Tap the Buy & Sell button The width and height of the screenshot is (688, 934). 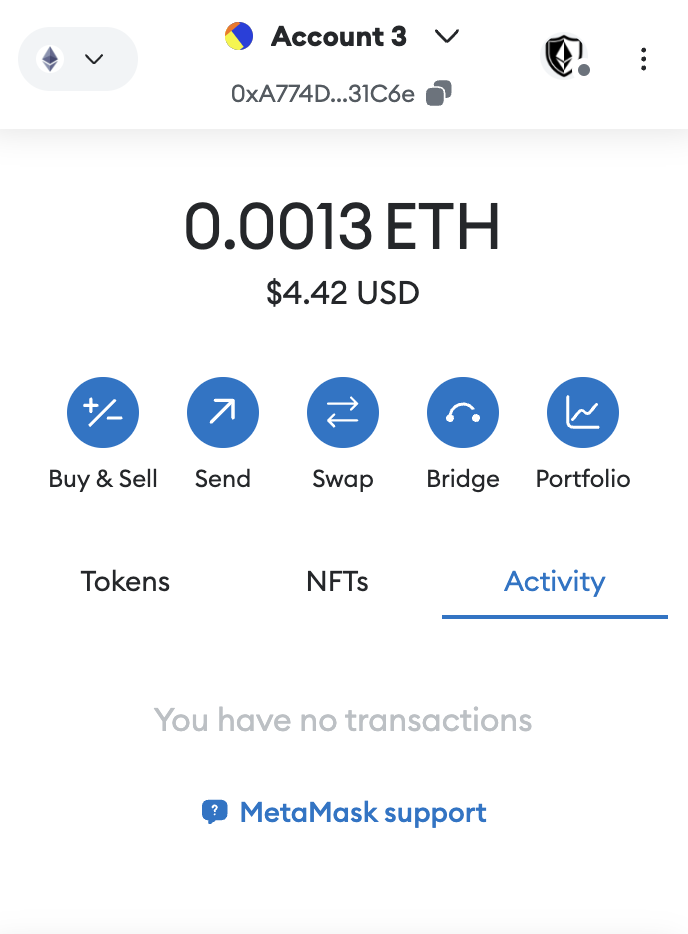(103, 412)
